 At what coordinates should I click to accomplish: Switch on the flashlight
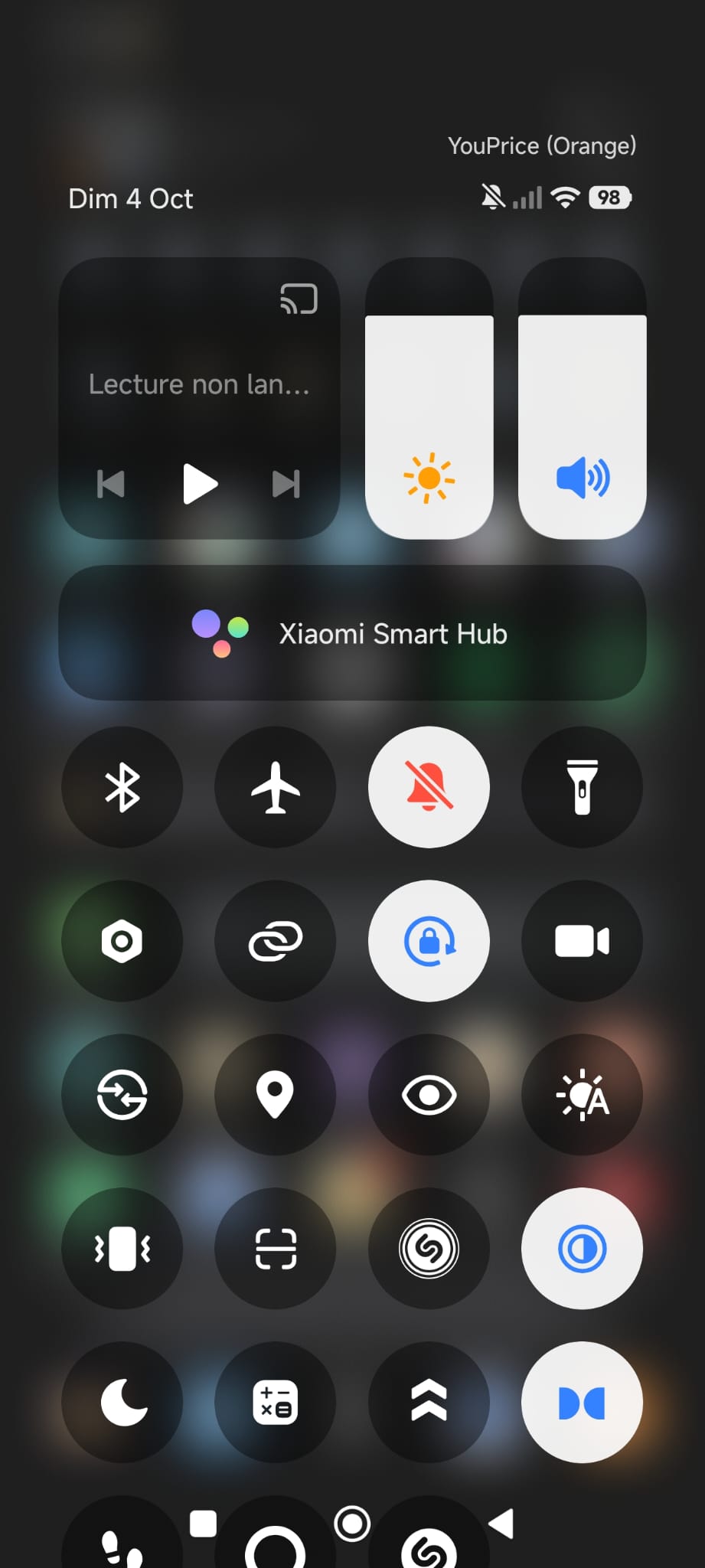[x=582, y=787]
